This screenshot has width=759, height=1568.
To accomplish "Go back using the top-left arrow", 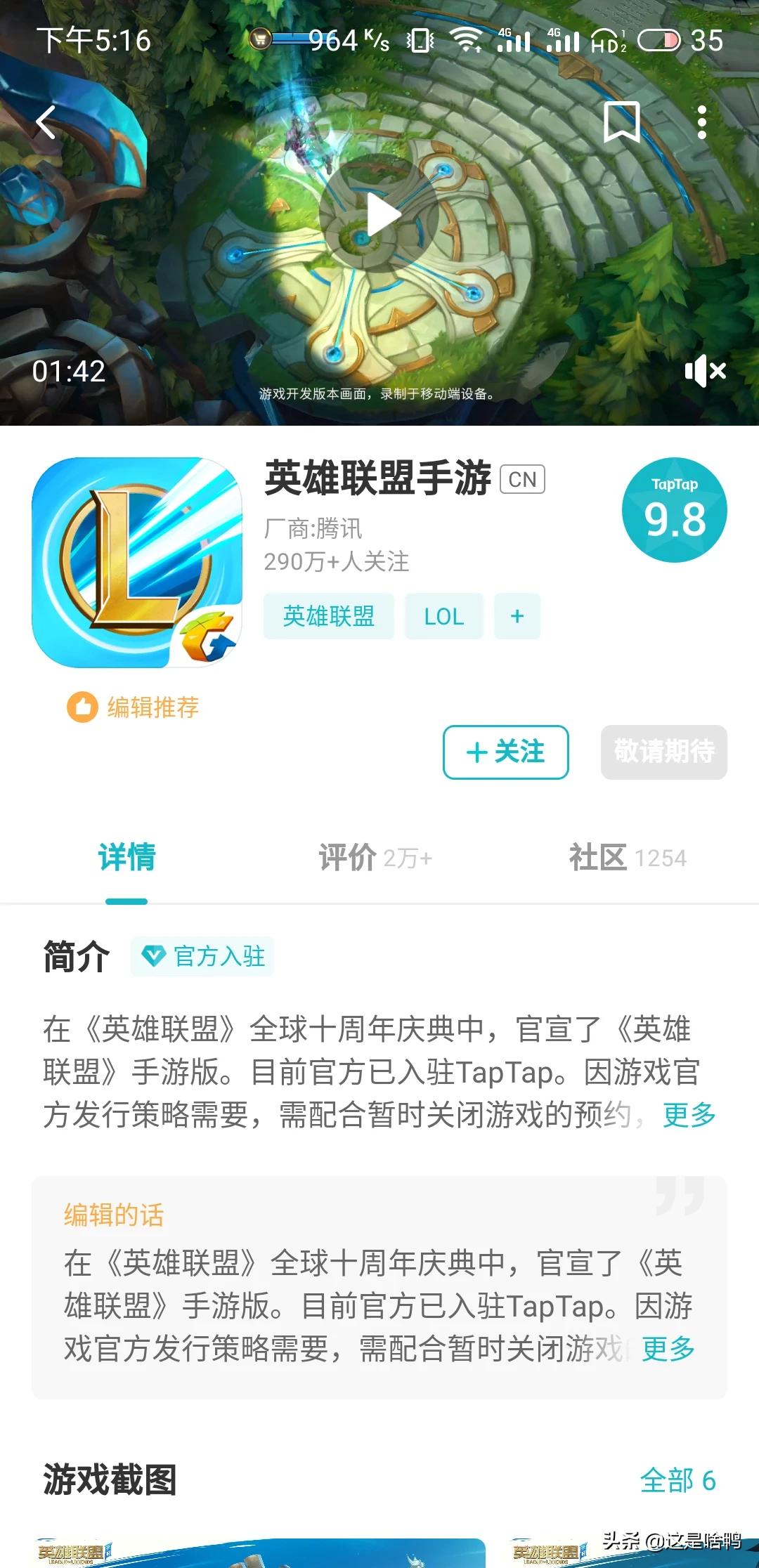I will click(x=46, y=123).
